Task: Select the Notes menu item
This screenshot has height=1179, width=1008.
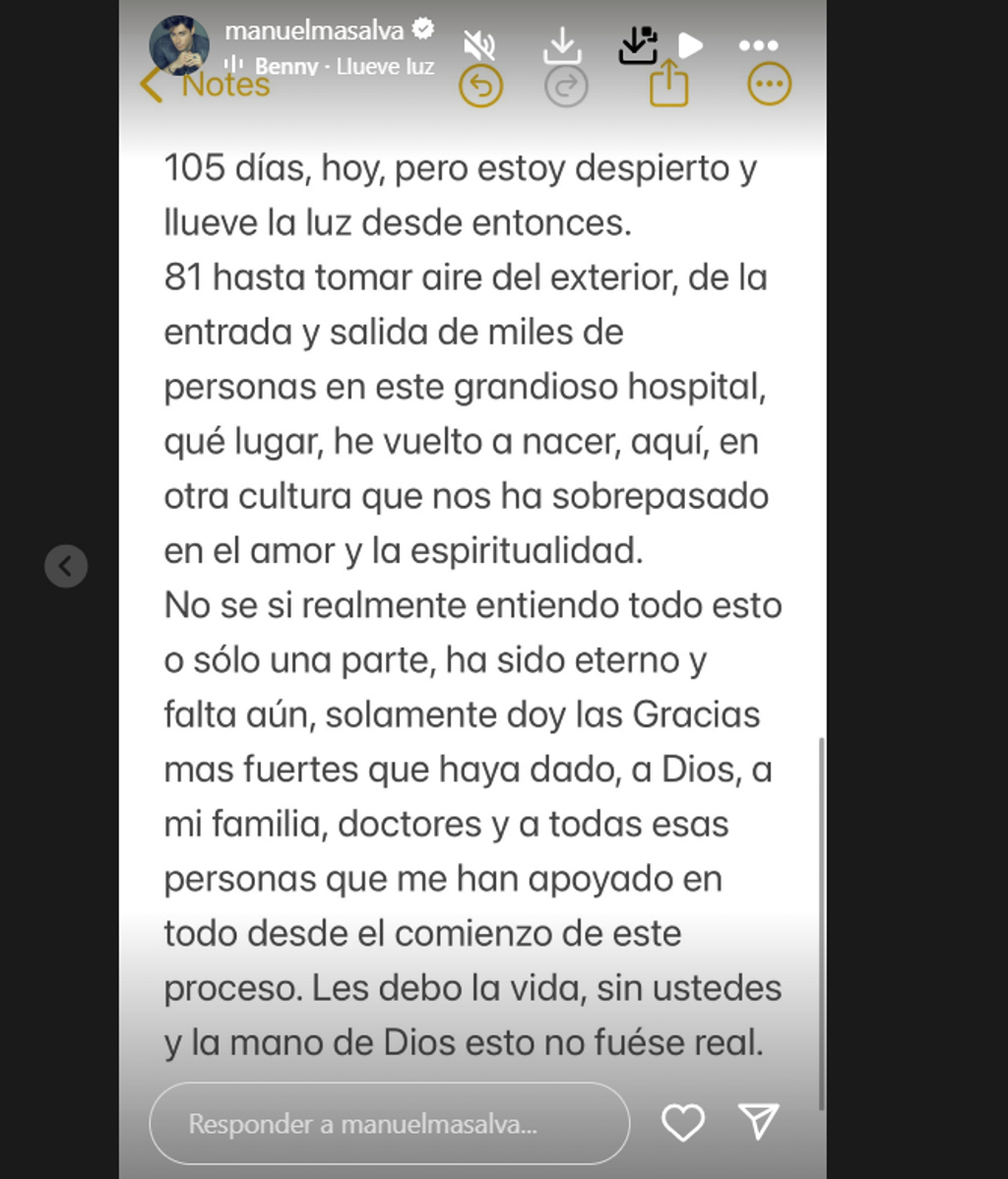Action: click(x=226, y=85)
